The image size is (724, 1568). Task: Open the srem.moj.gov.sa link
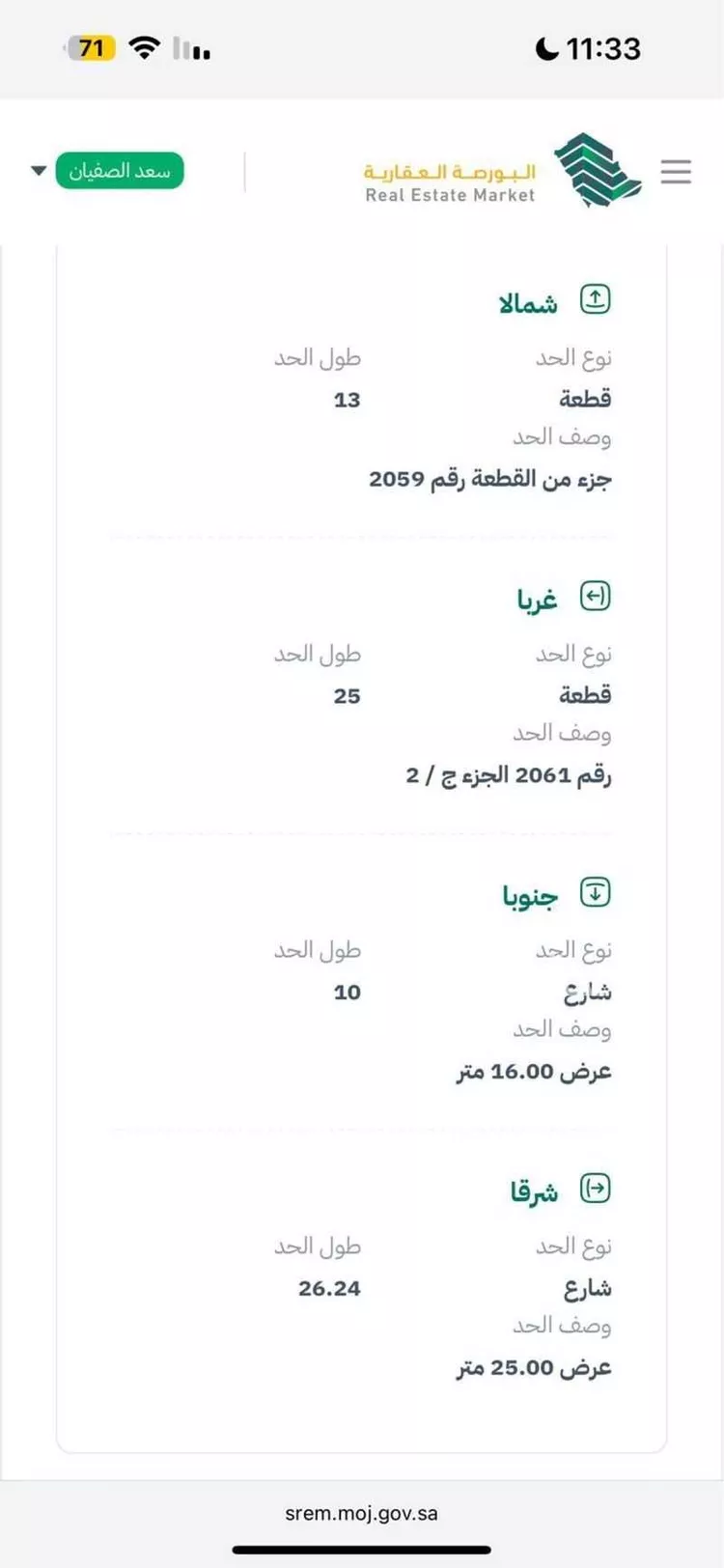click(361, 1512)
